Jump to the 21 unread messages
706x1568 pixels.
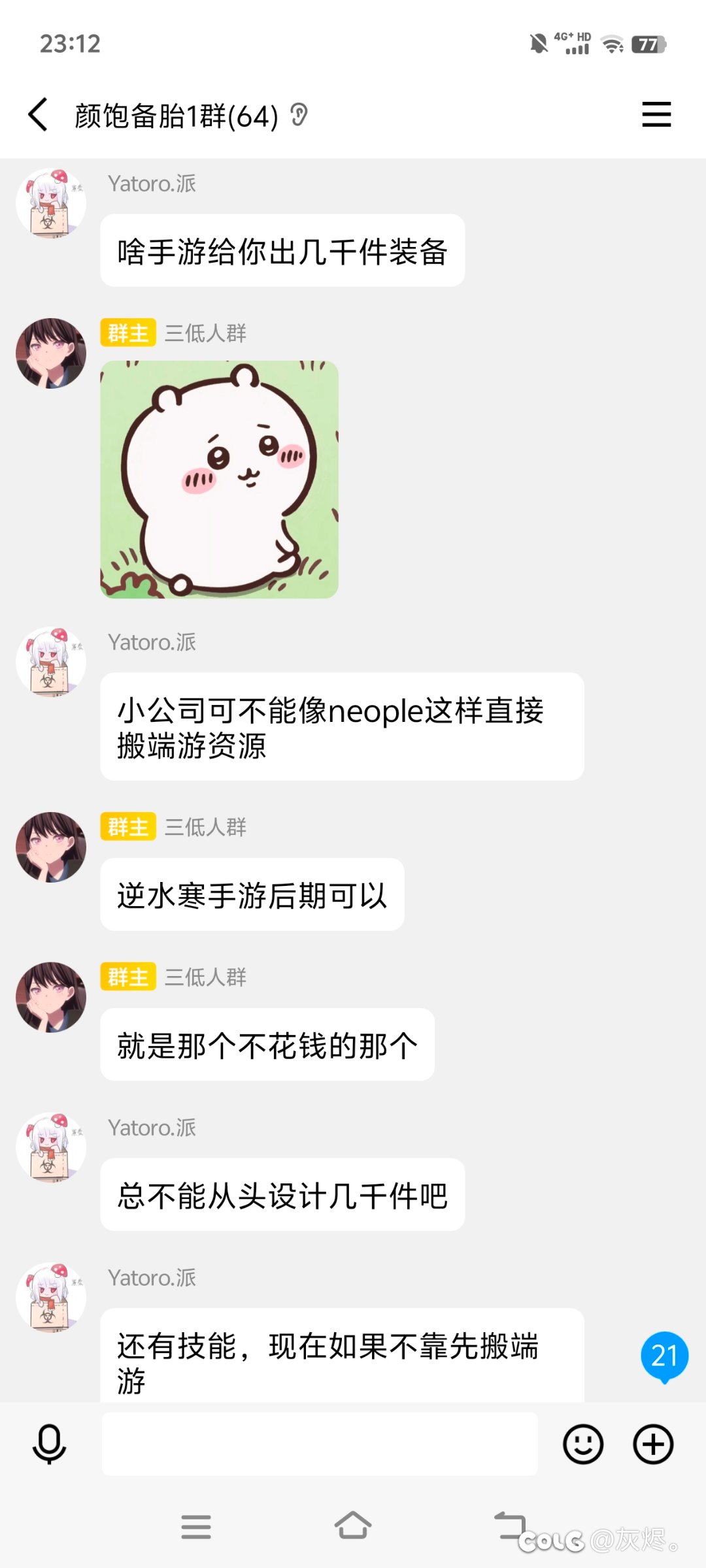[x=664, y=1358]
